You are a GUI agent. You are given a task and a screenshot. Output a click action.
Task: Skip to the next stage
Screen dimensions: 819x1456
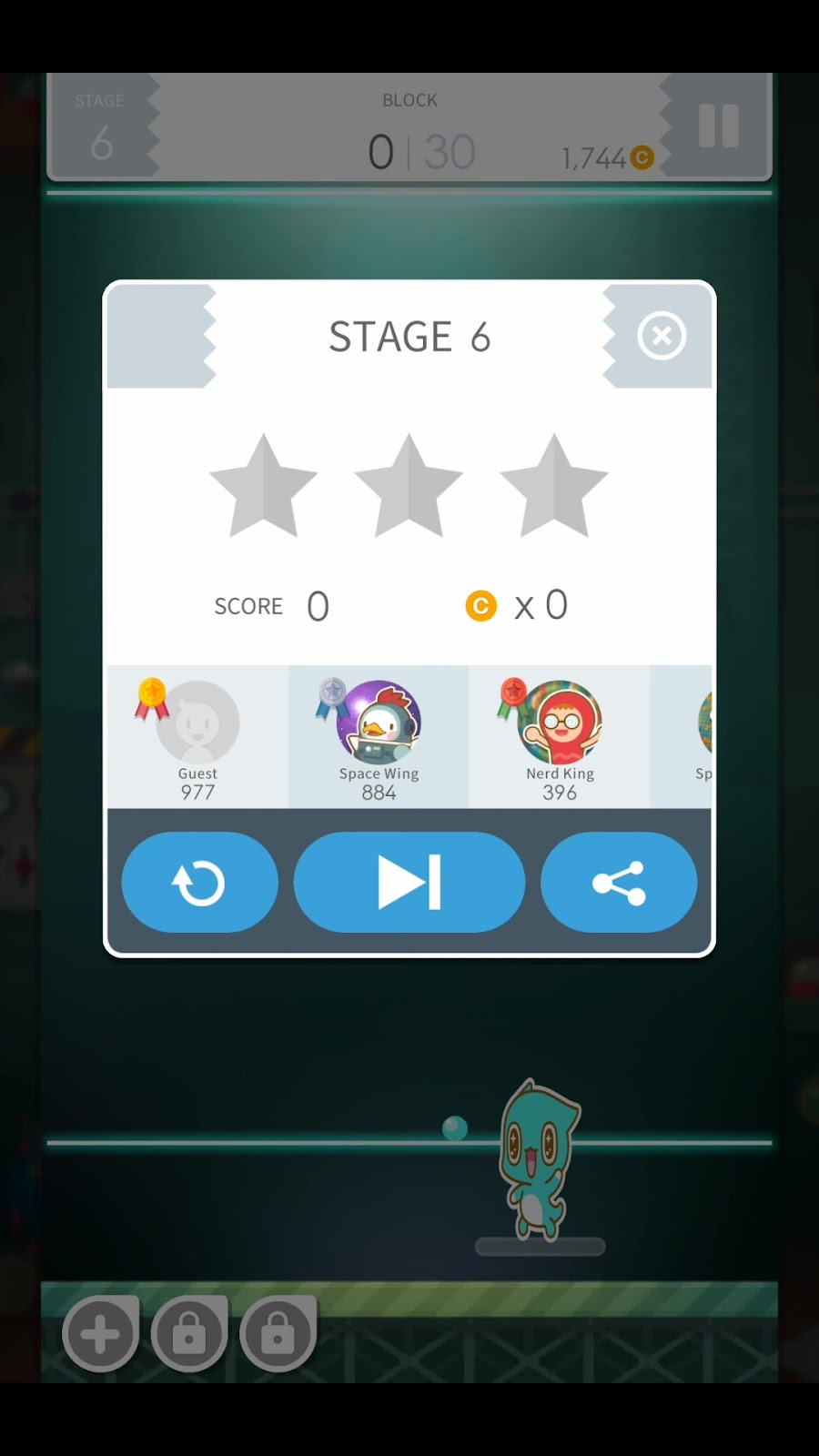(409, 882)
